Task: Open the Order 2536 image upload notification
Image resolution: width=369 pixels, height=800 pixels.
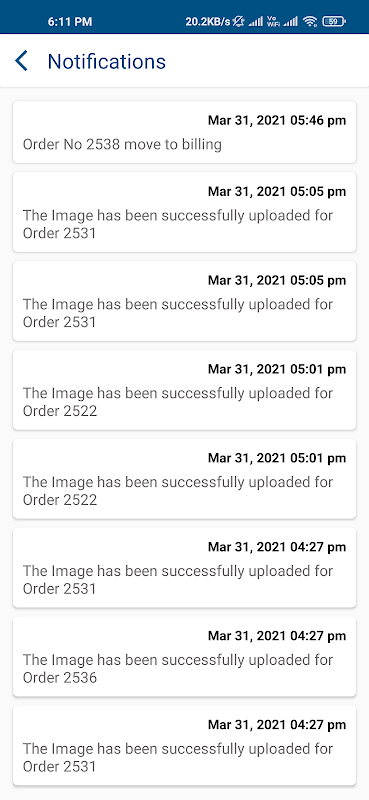Action: point(184,657)
